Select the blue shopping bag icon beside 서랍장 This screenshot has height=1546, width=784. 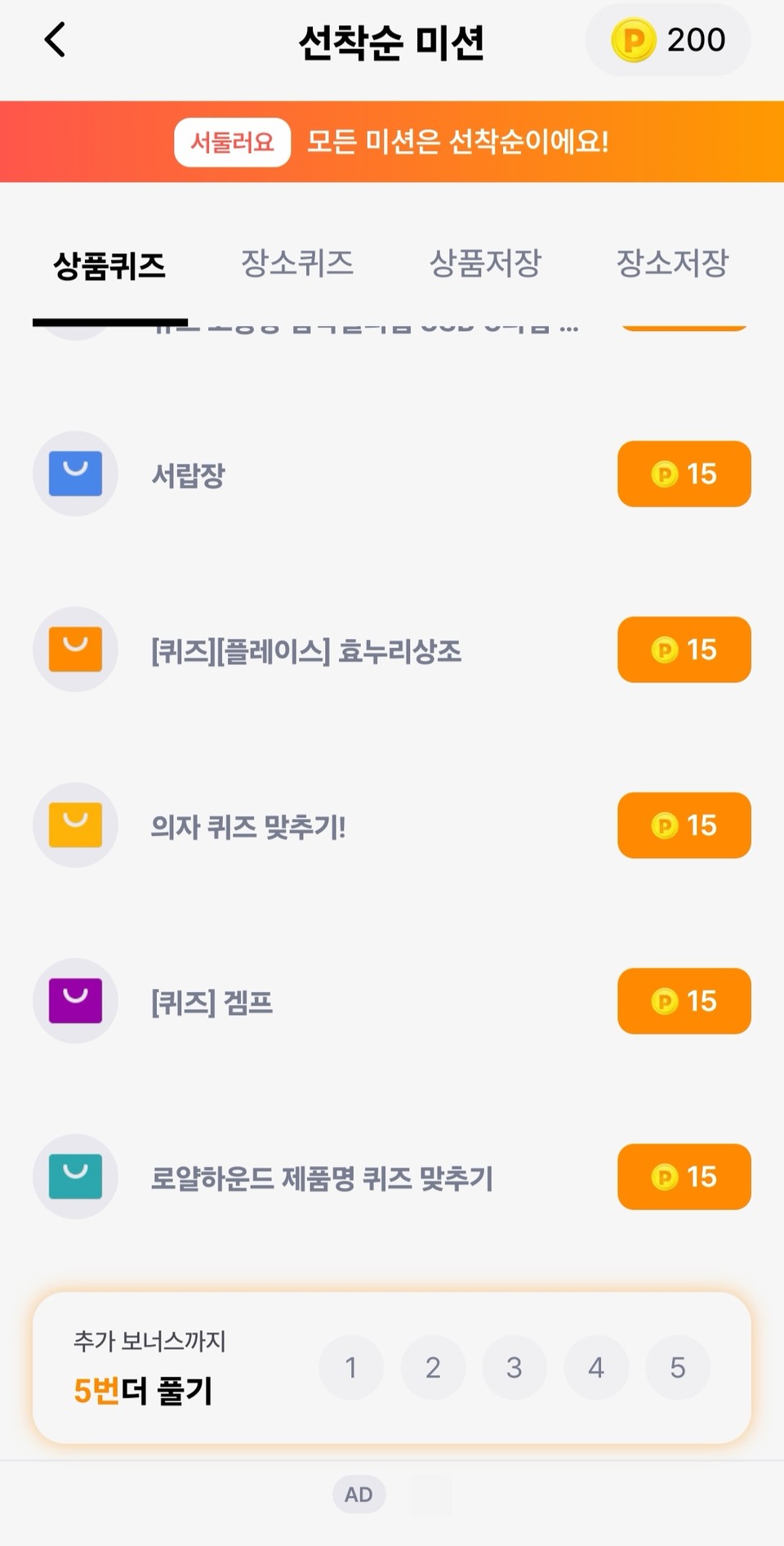[75, 474]
